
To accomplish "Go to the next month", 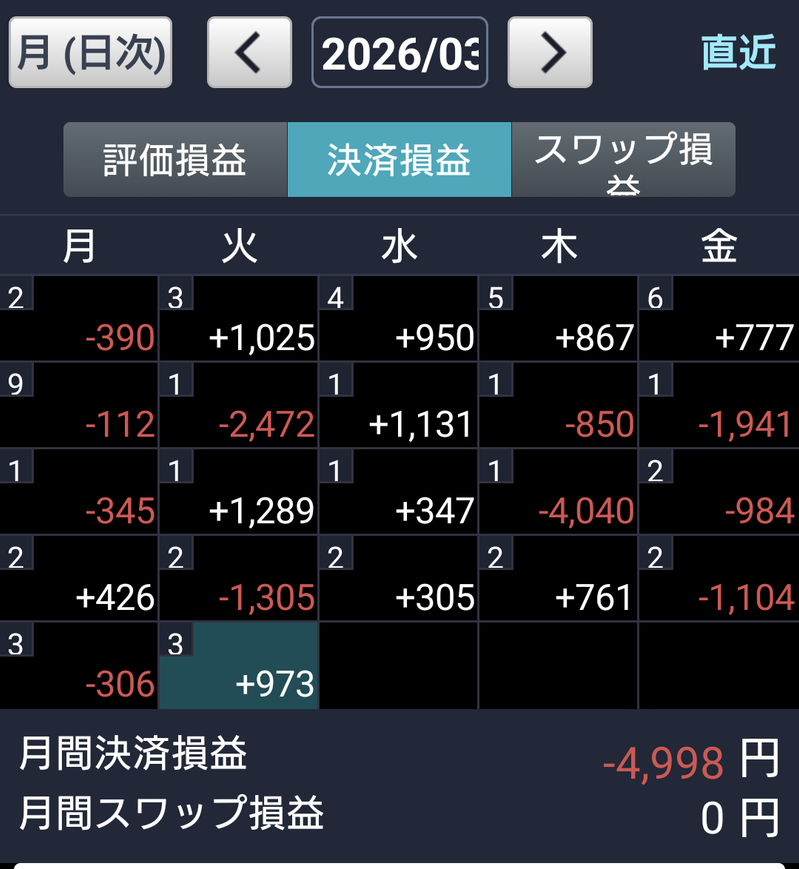I will pos(550,53).
